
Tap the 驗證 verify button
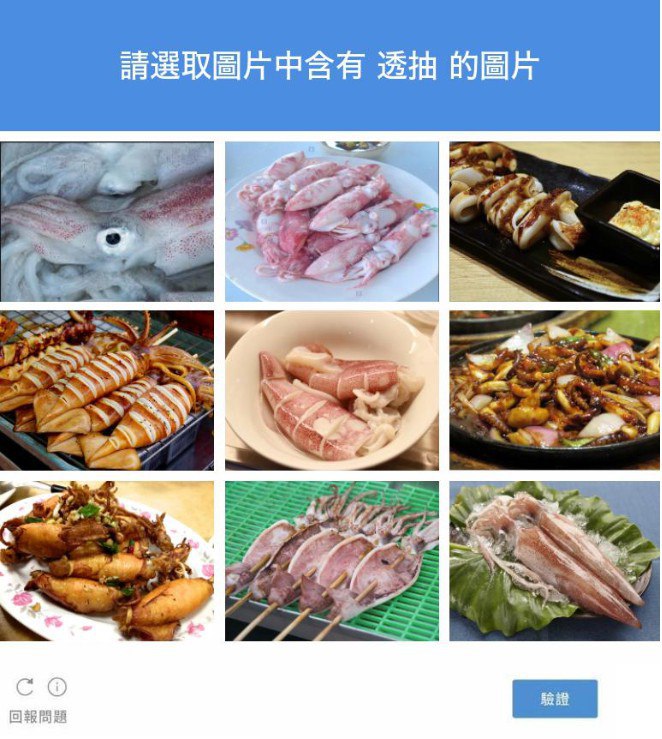(x=554, y=699)
